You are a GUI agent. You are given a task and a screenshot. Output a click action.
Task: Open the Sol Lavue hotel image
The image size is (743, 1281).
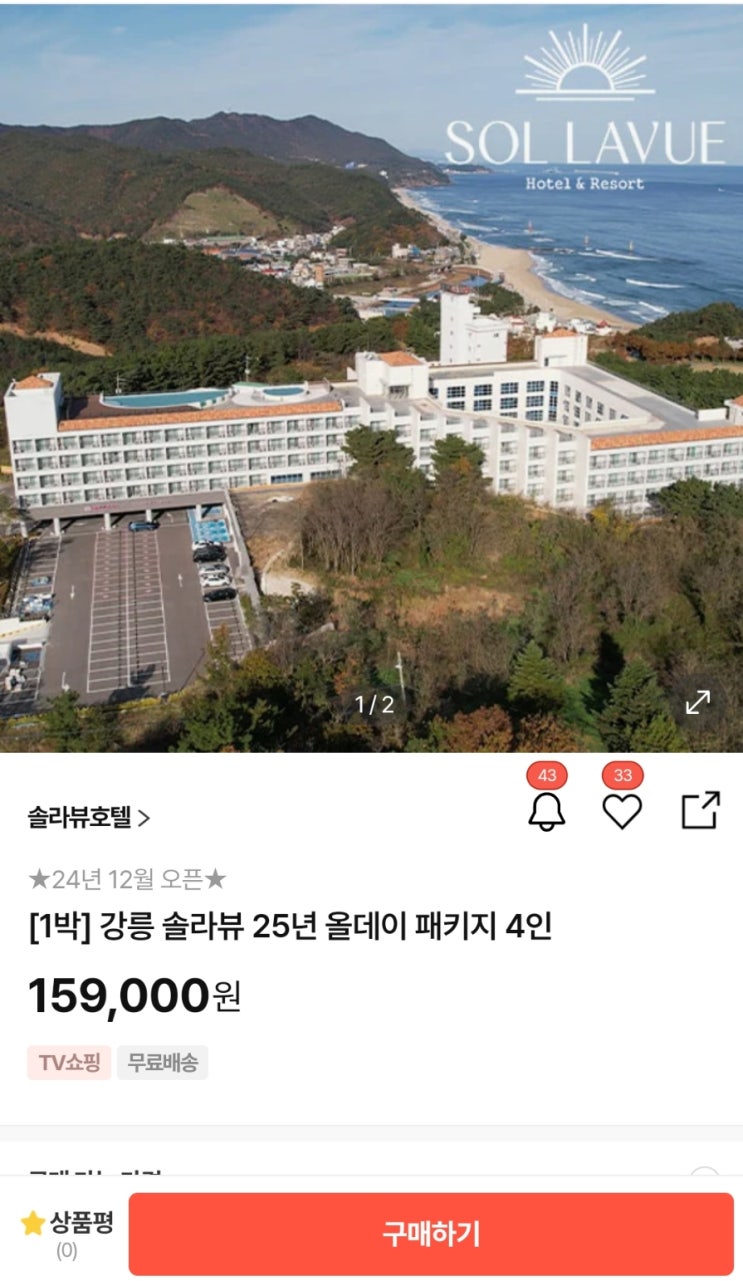(x=371, y=377)
